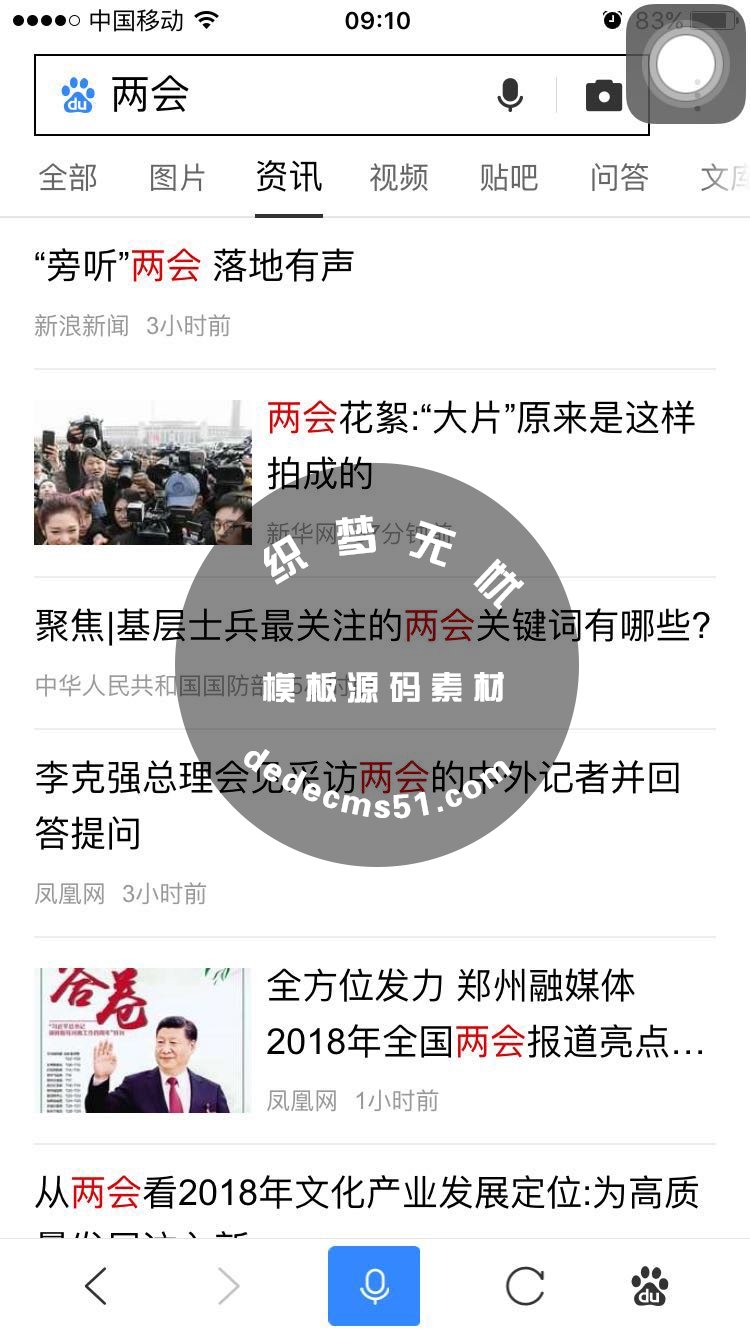Open the 贴吧 tab
This screenshot has height=1334, width=750.
tap(507, 178)
